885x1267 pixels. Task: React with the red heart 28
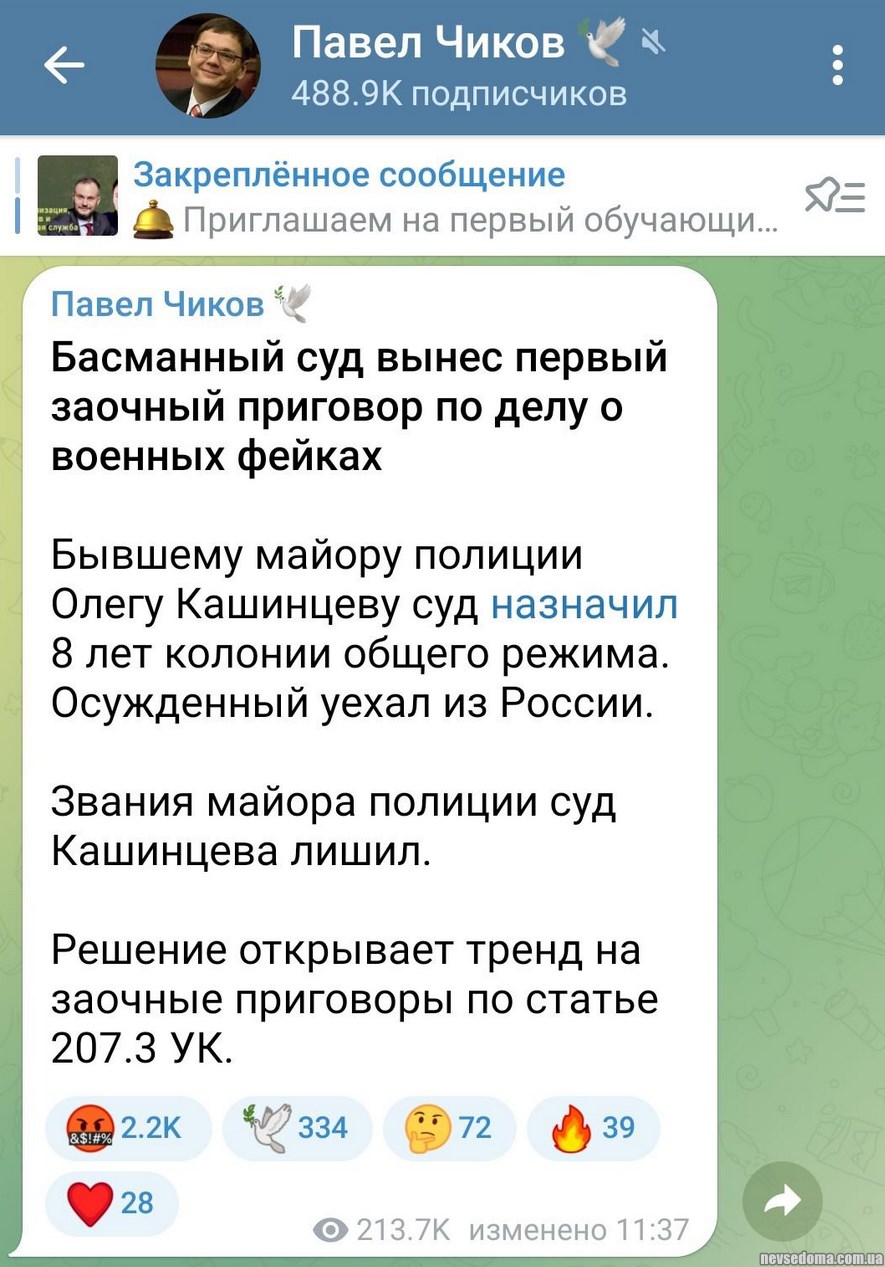(112, 1204)
